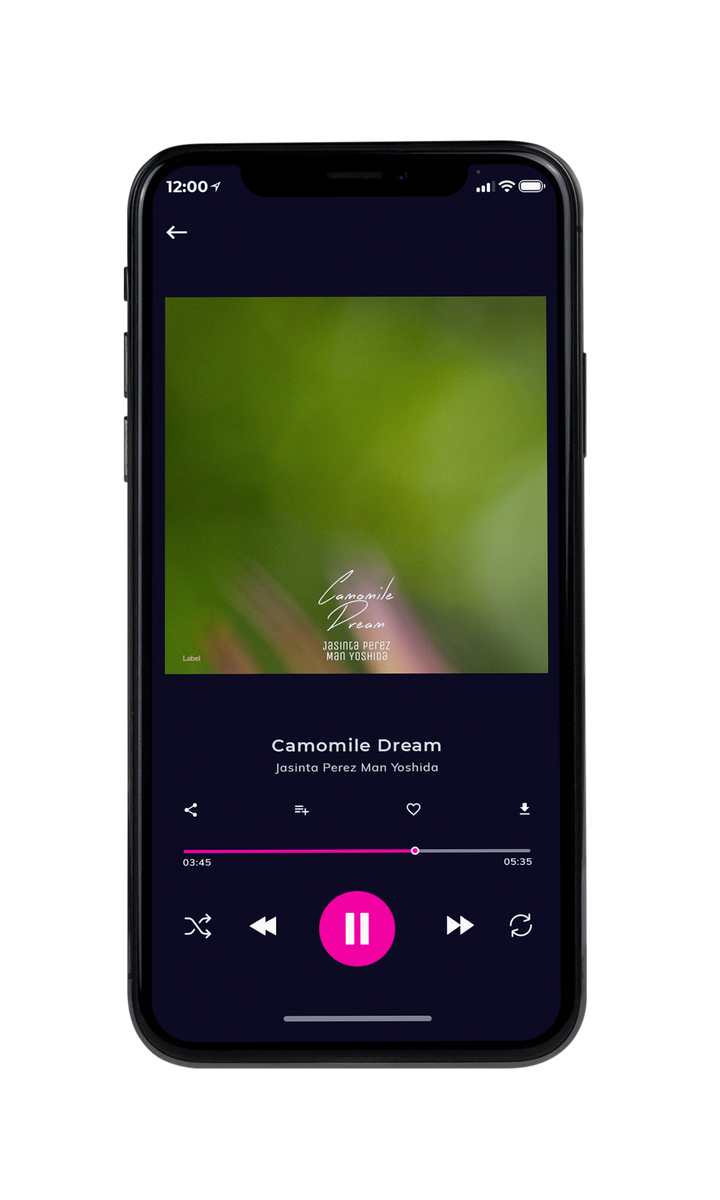Pause the playing song
The image size is (720, 1200).
[357, 928]
